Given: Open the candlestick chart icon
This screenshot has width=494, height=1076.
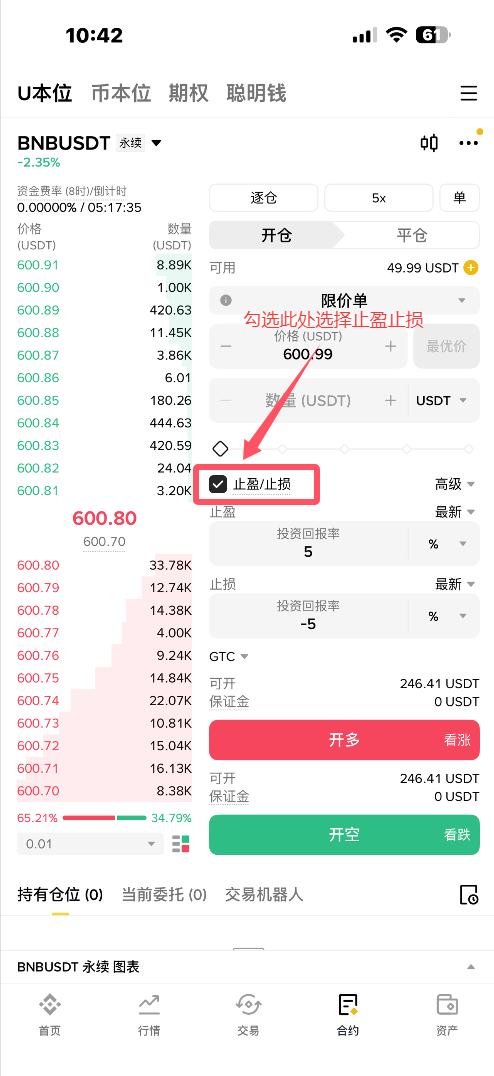Looking at the screenshot, I should coord(430,143).
